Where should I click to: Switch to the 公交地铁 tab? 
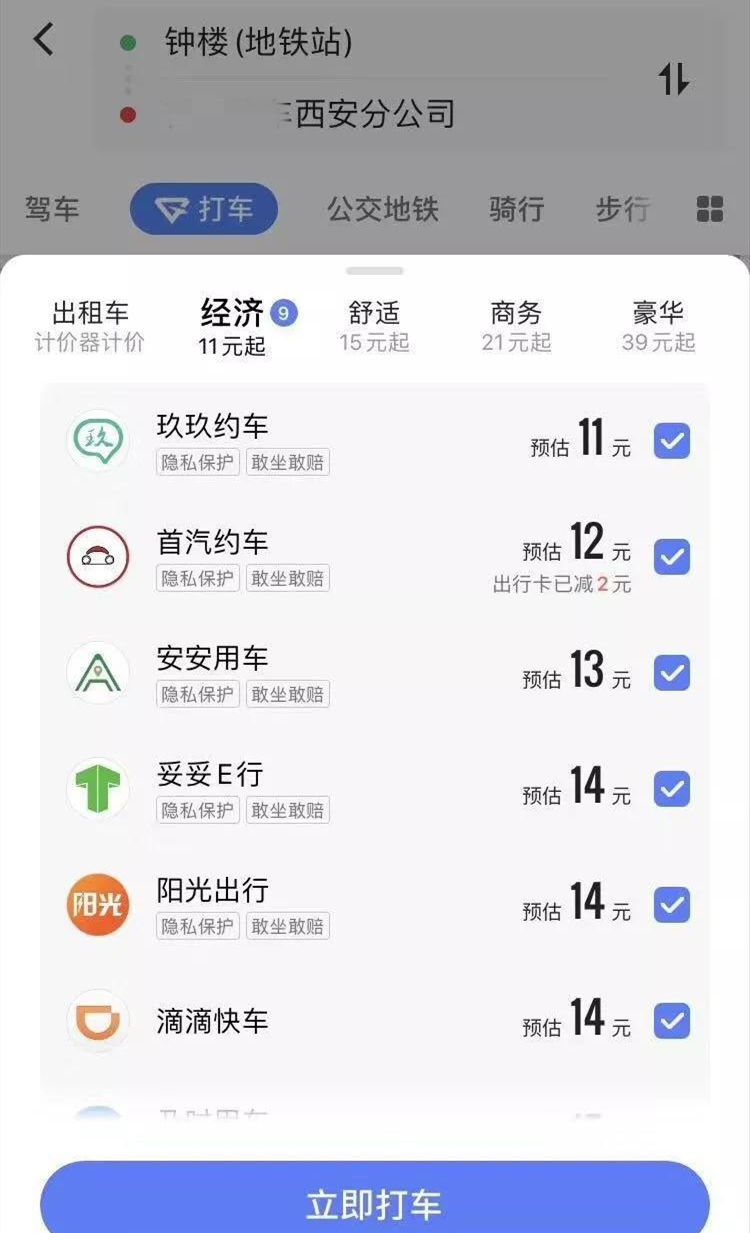(381, 209)
